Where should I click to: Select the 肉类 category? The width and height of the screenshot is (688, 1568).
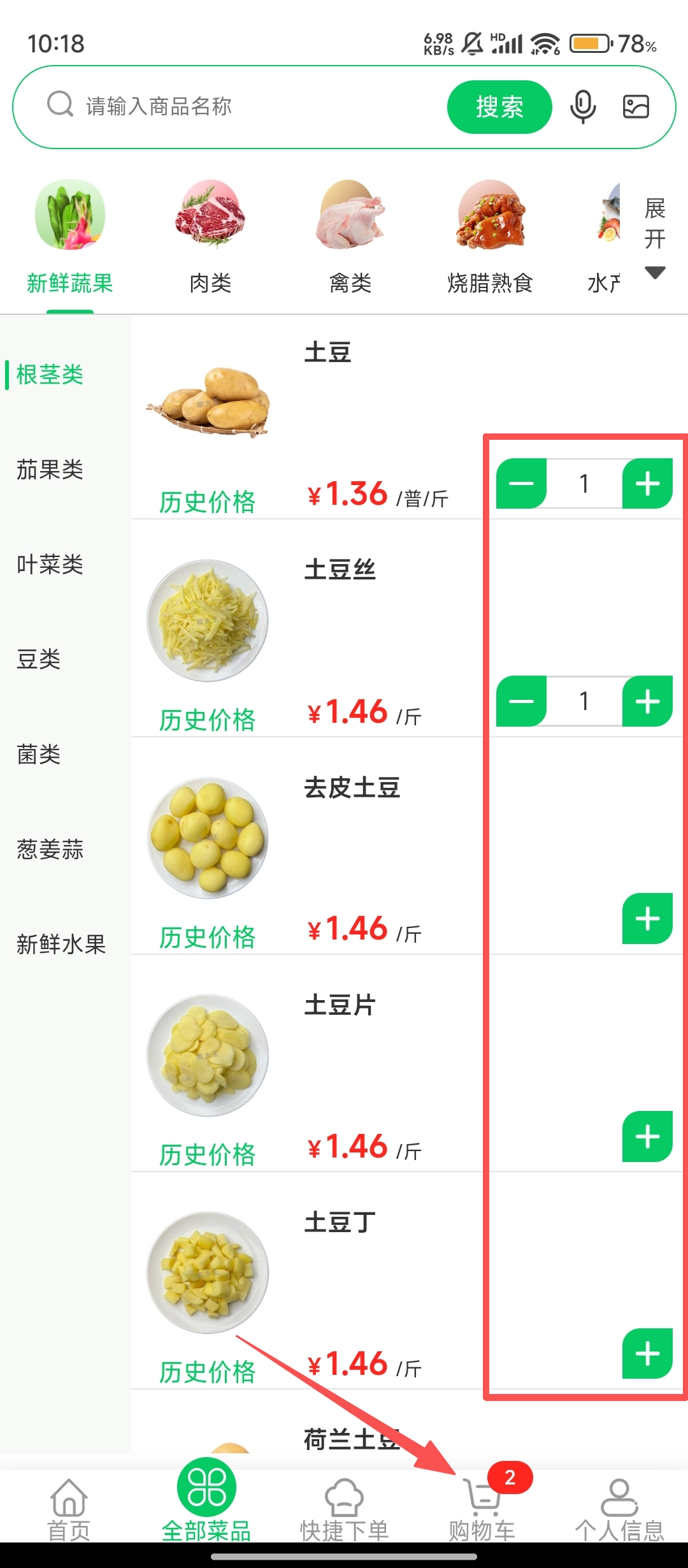tap(210, 237)
